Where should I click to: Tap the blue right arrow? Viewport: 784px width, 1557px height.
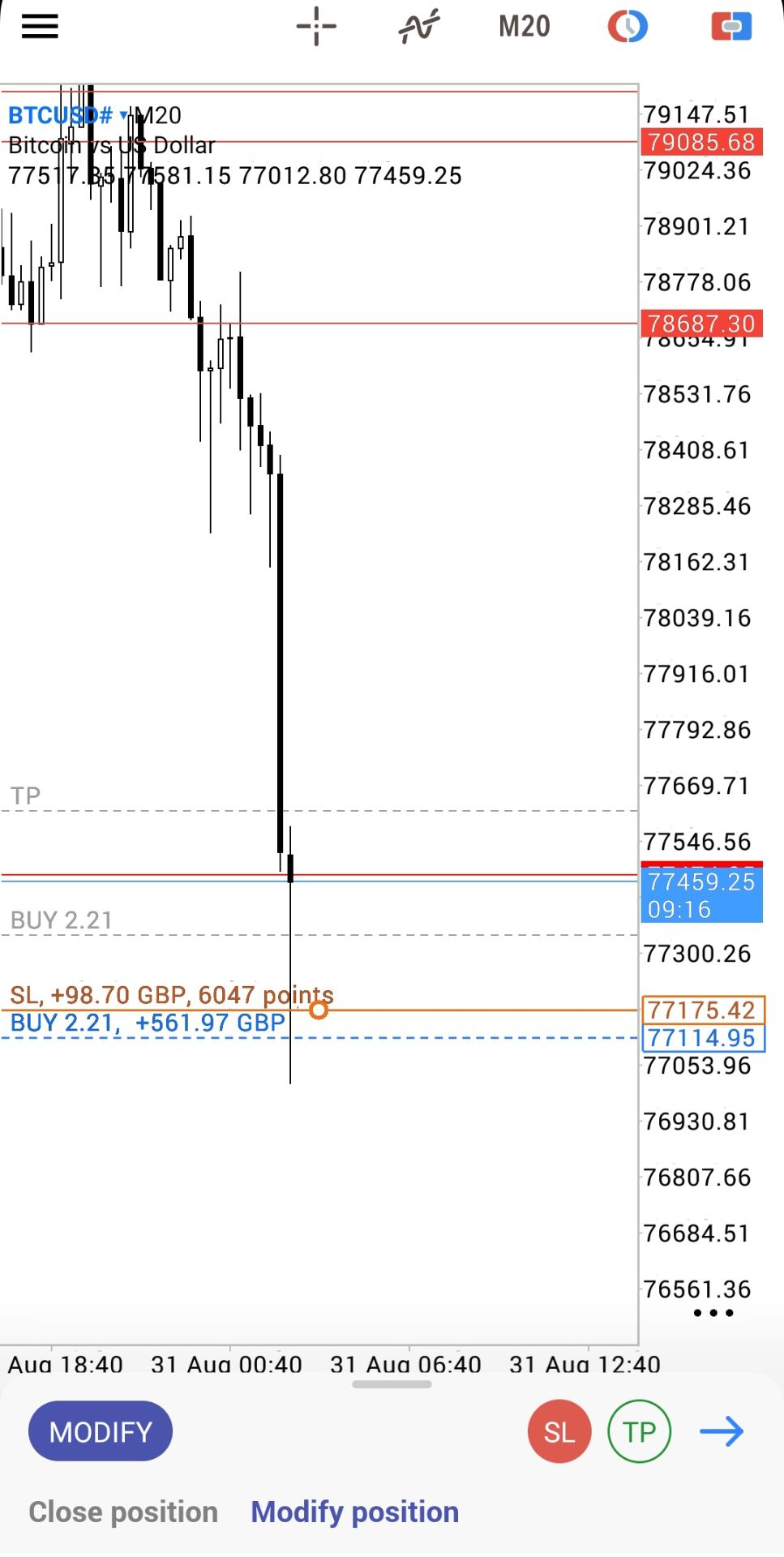[722, 1431]
